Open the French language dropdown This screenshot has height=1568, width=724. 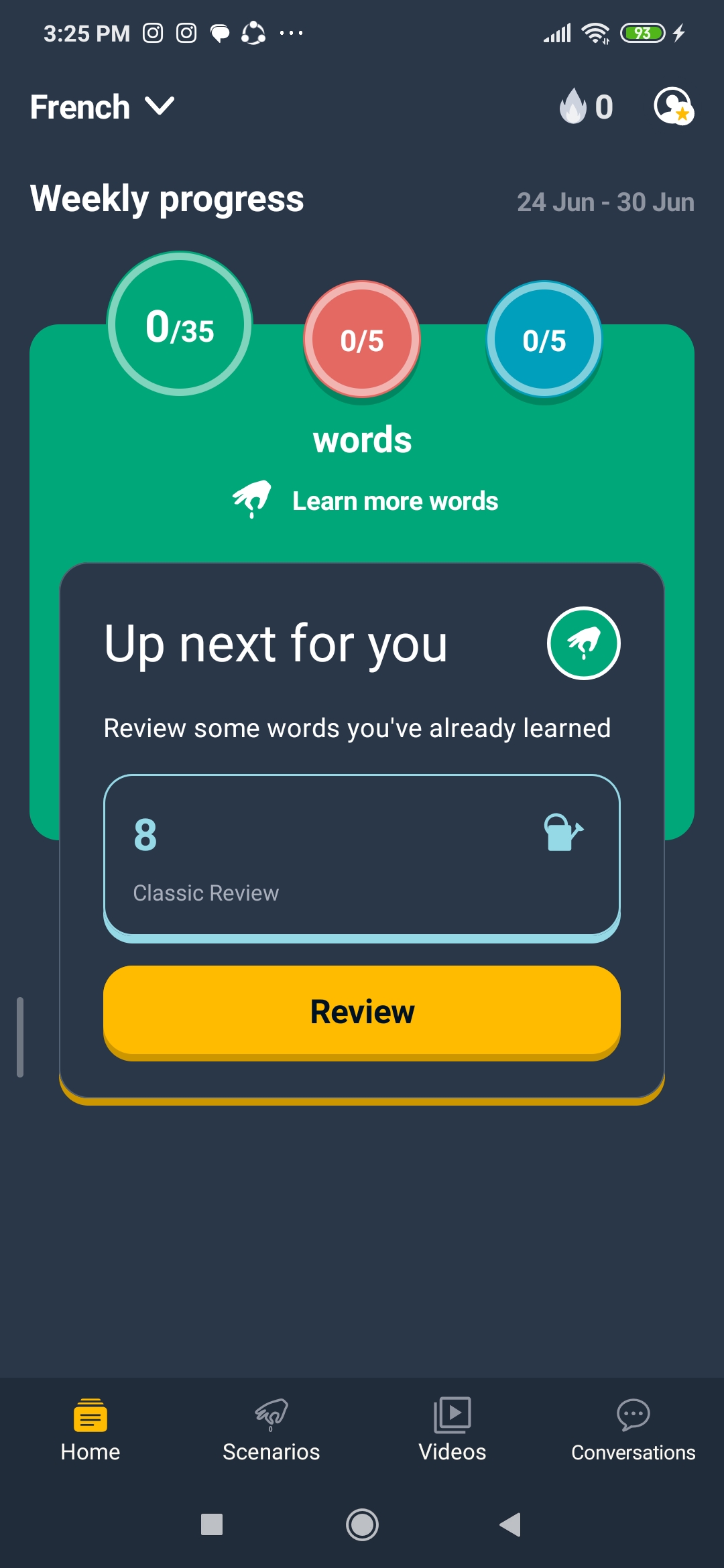coord(102,107)
